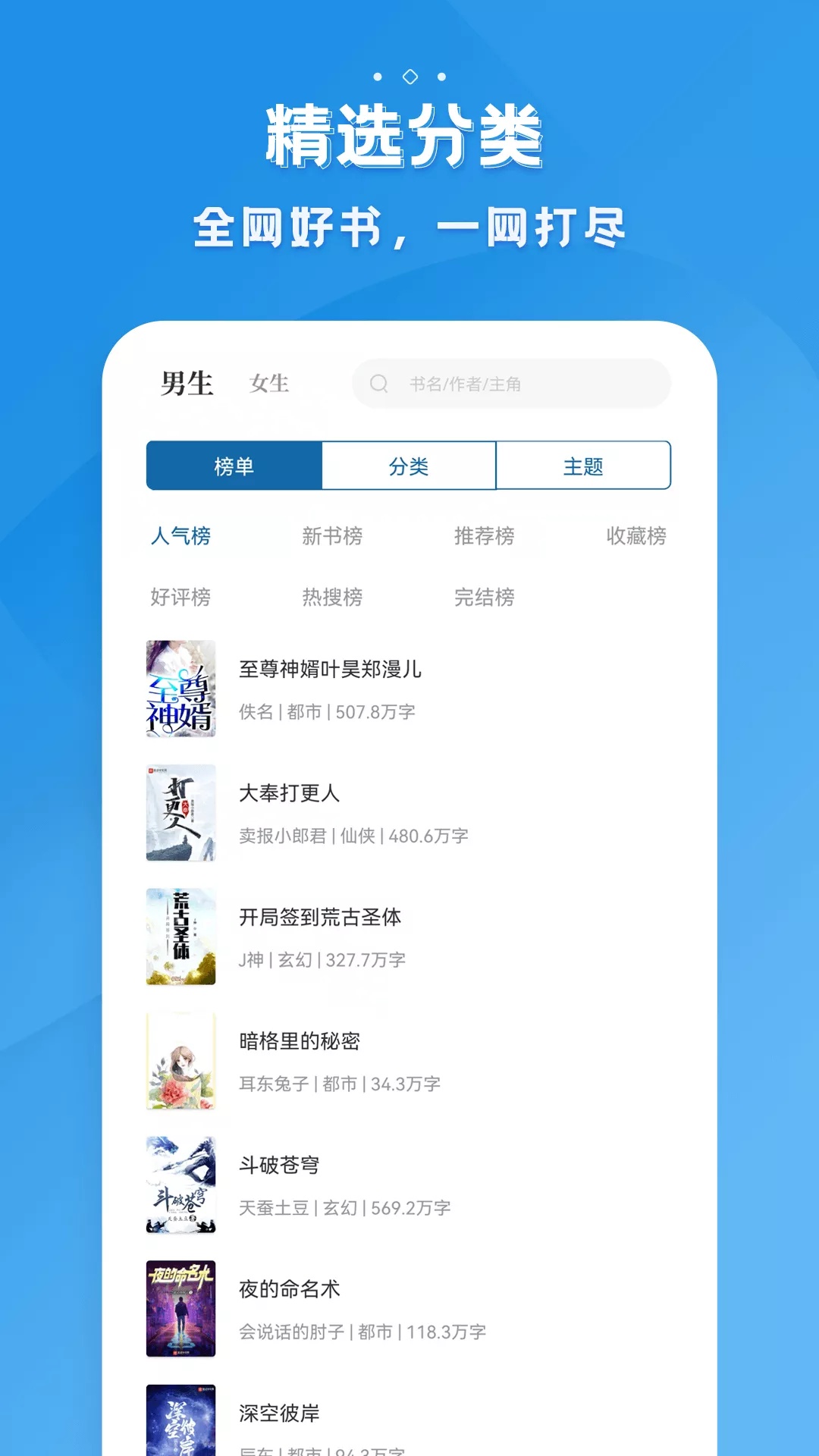This screenshot has width=819, height=1456.
Task: View the 推荐榜 ranking
Action: tap(484, 537)
